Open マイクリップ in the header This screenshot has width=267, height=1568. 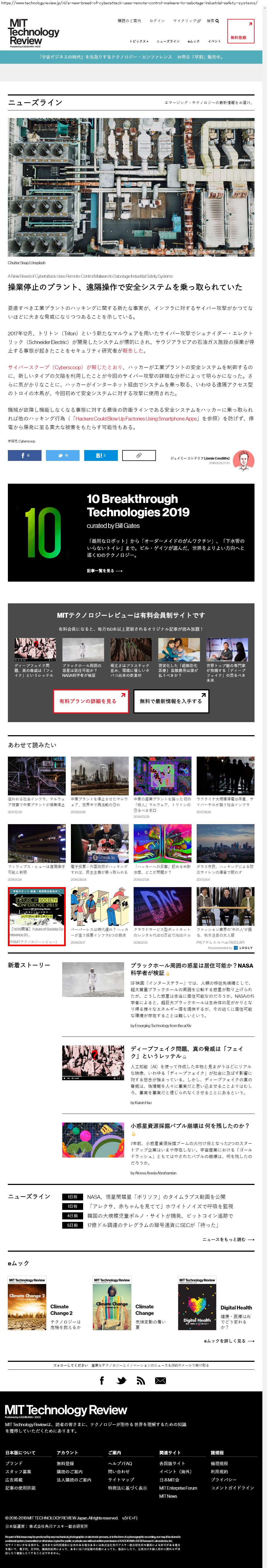[187, 21]
